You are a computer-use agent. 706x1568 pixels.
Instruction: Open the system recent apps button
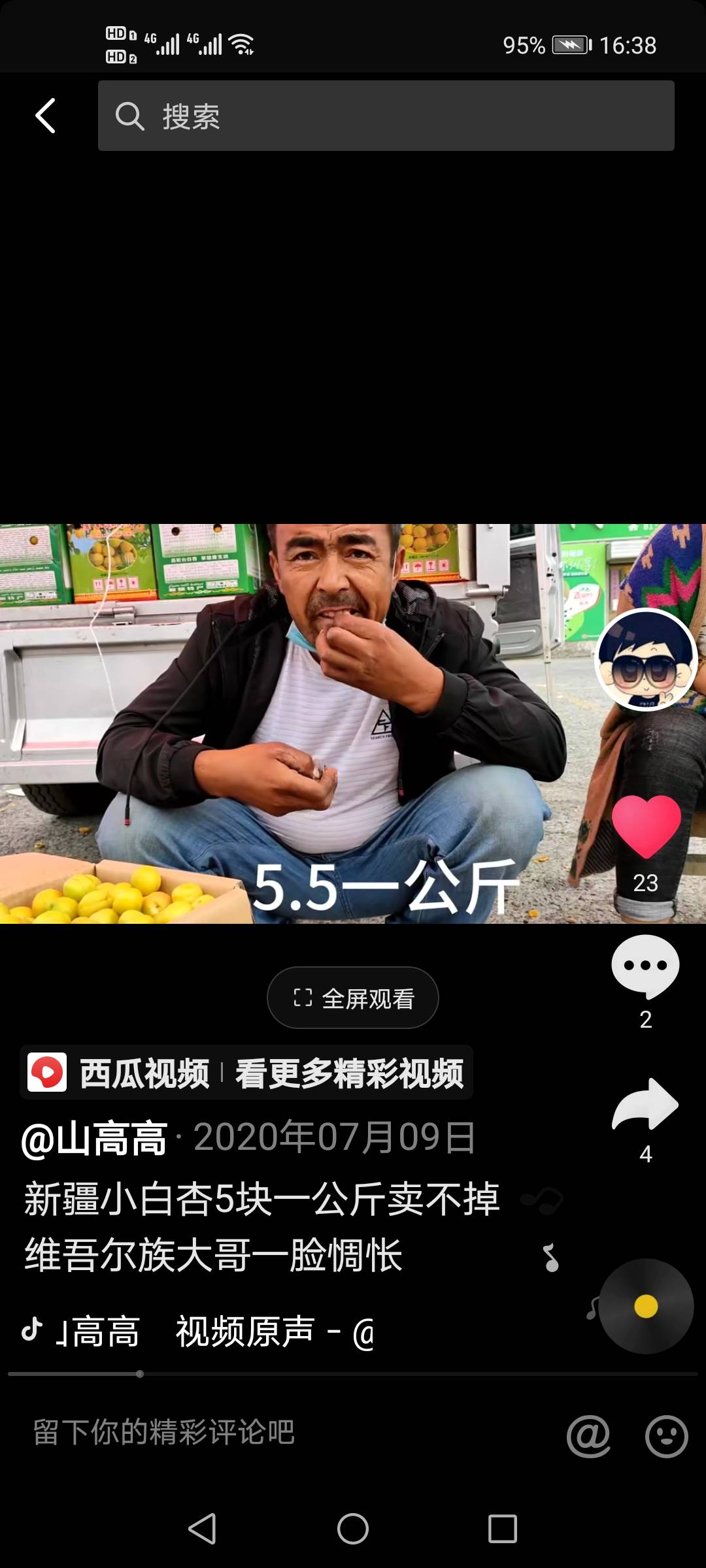503,1529
